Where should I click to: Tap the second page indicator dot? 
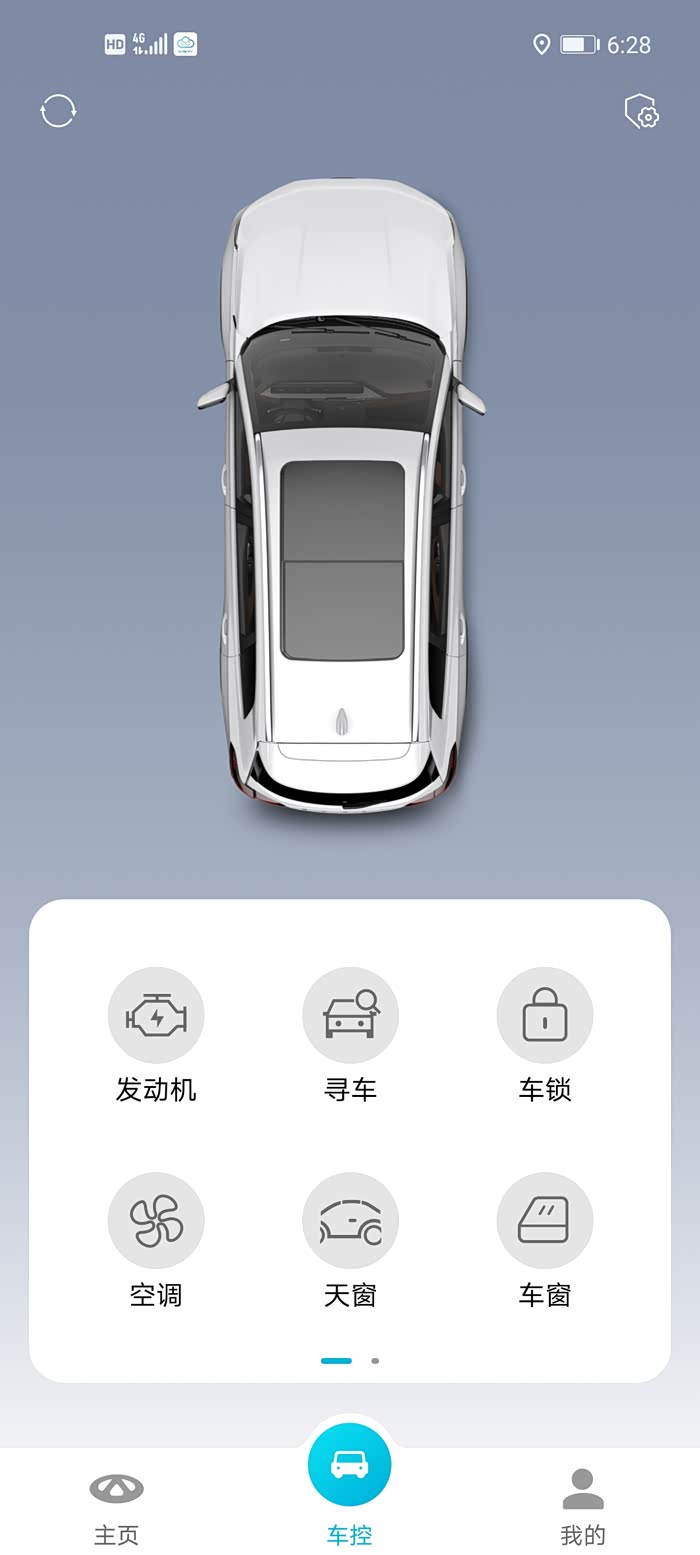coord(375,1360)
